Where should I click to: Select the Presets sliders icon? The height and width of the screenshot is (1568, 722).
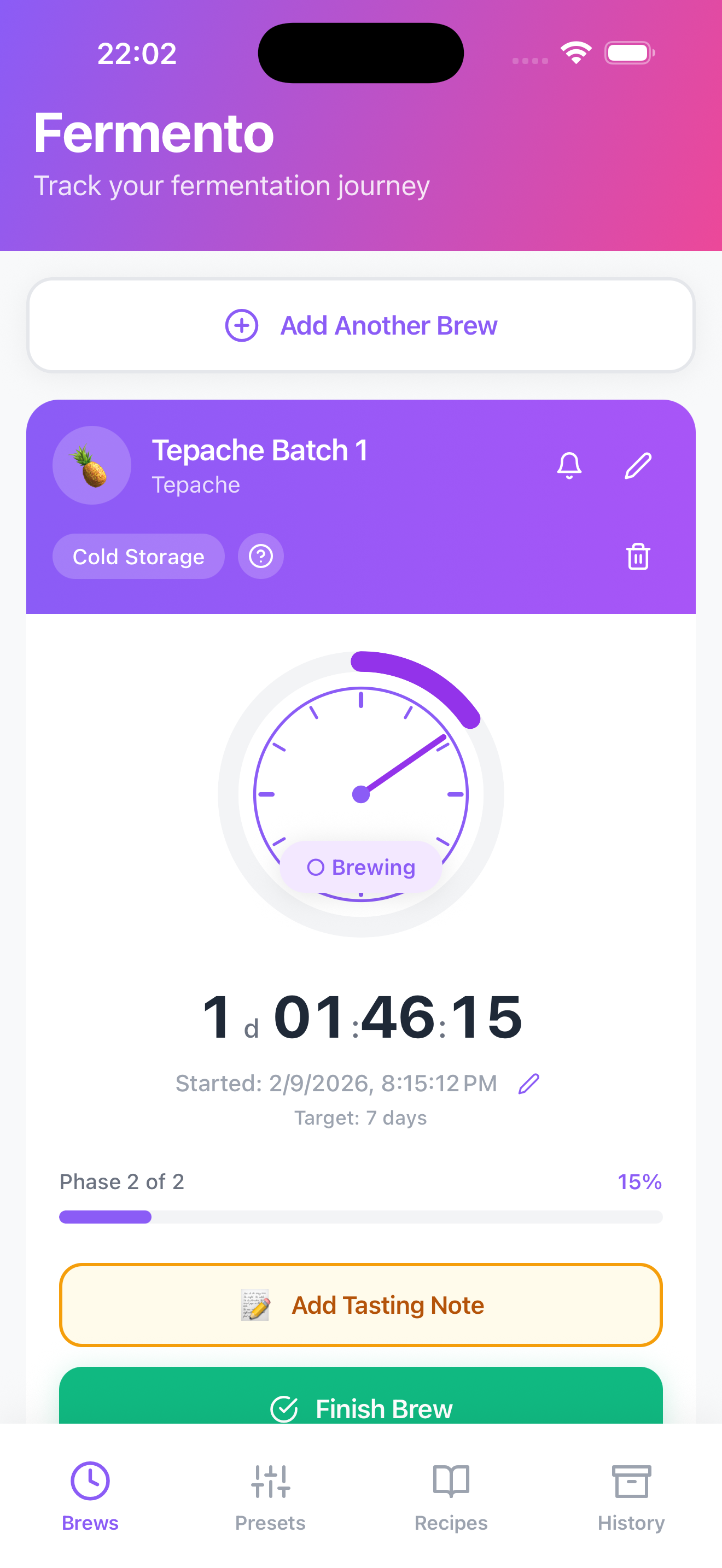pyautogui.click(x=270, y=1483)
